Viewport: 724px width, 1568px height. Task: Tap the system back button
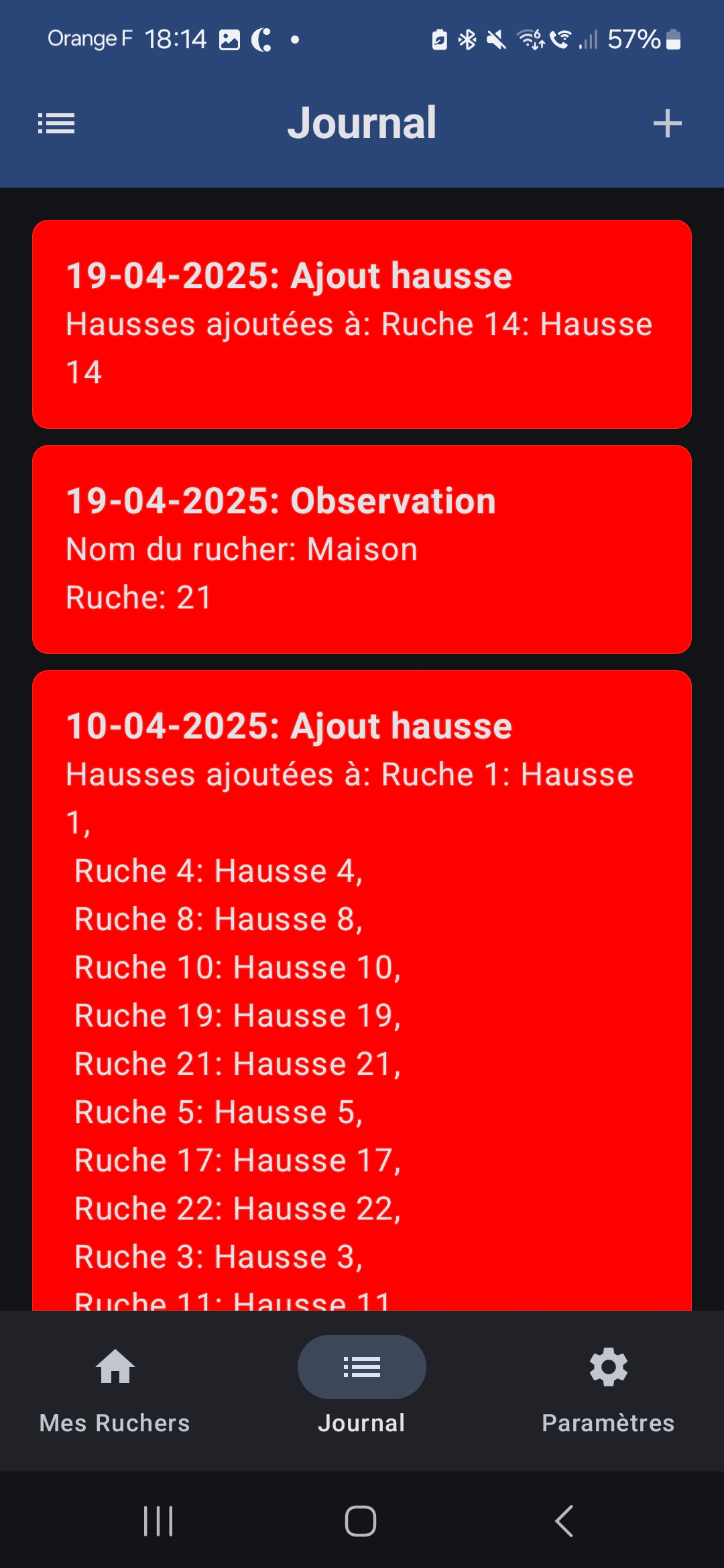[565, 1521]
